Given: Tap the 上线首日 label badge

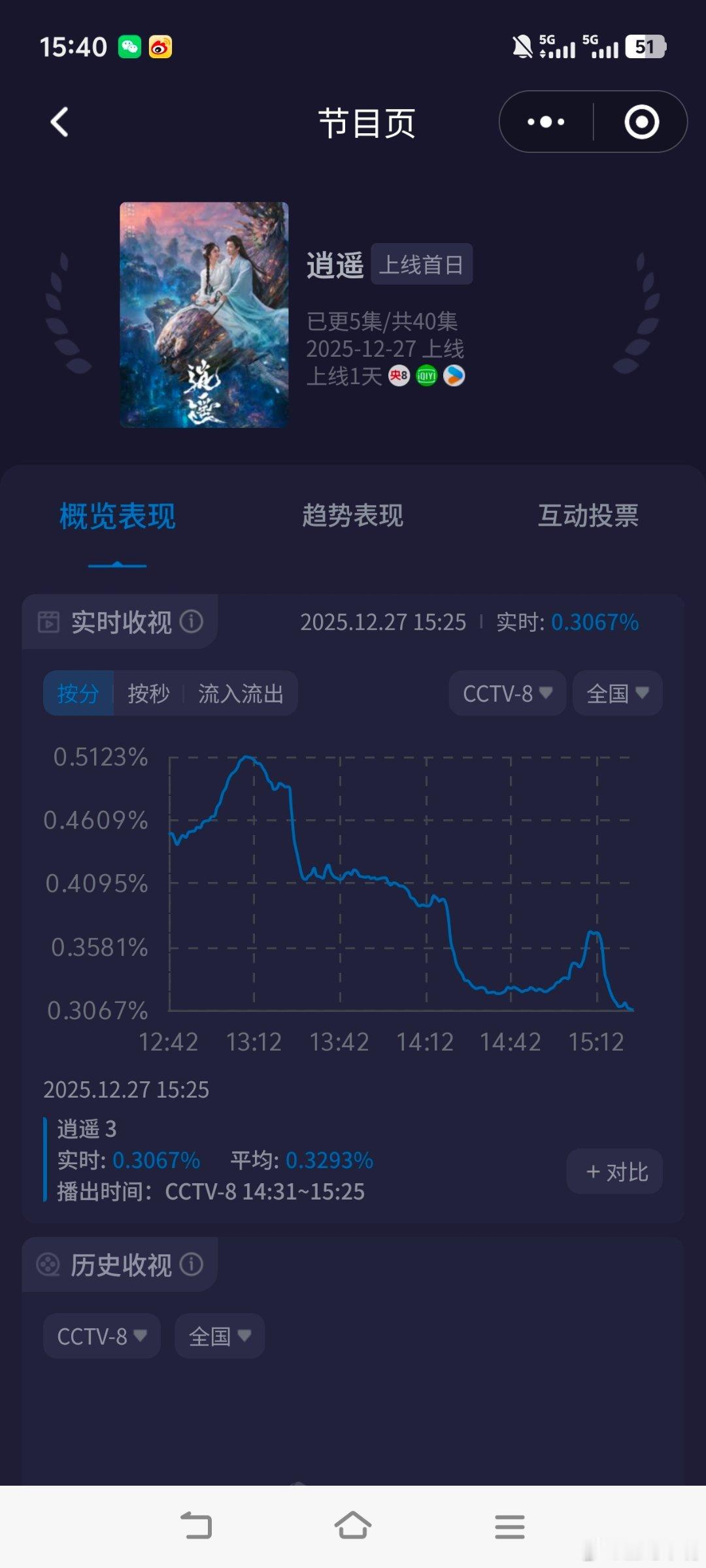Looking at the screenshot, I should click(x=422, y=264).
